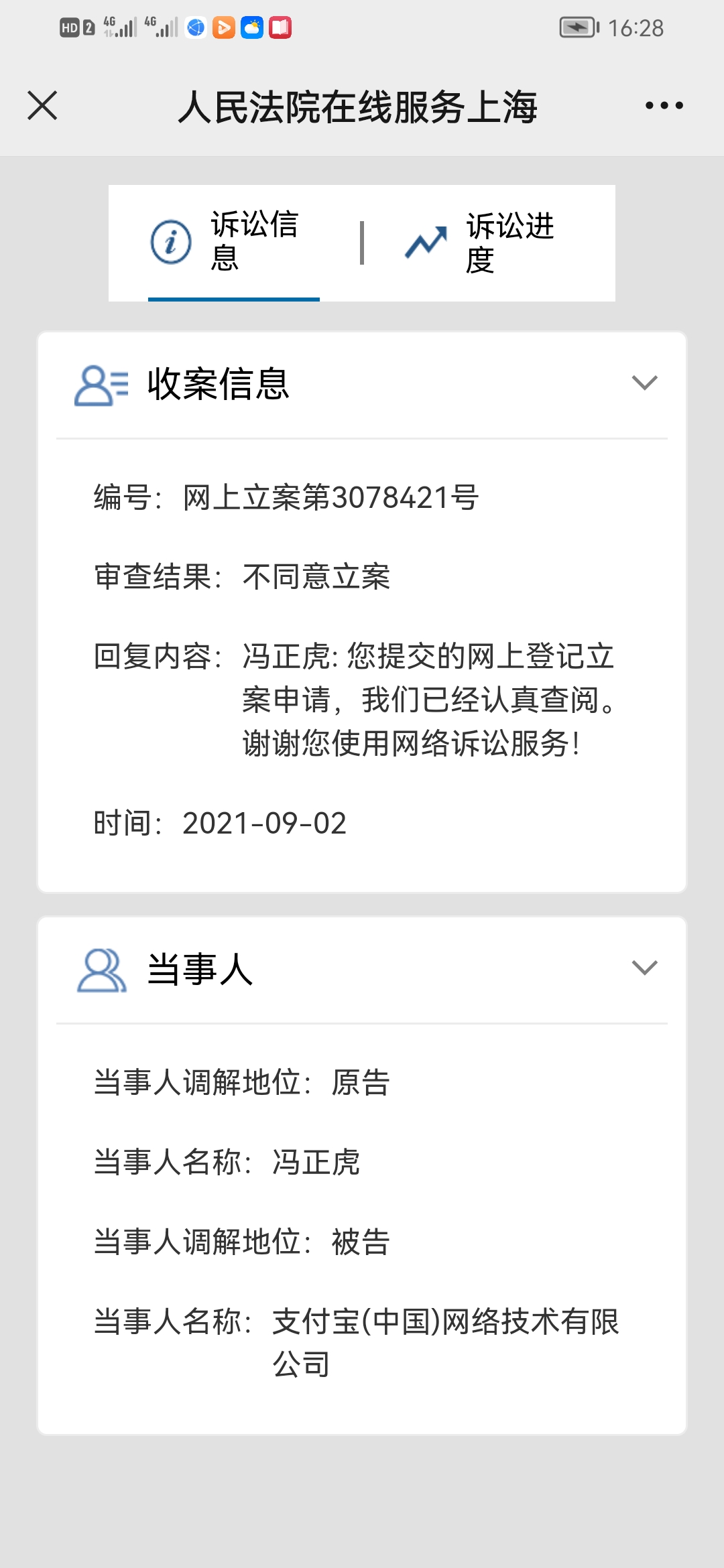Screen dimensions: 724x1568
Task: Open the three-dot overflow menu
Action: [664, 106]
